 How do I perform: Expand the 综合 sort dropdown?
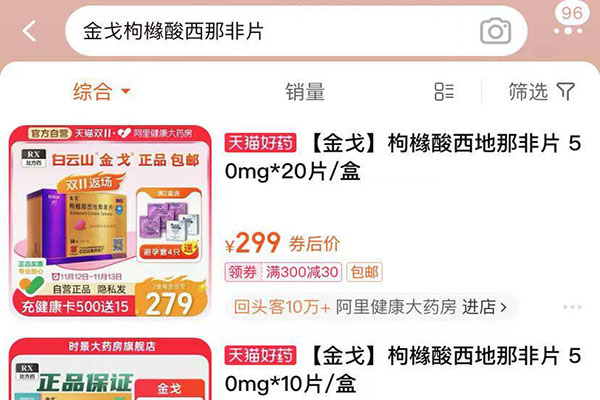tap(102, 92)
